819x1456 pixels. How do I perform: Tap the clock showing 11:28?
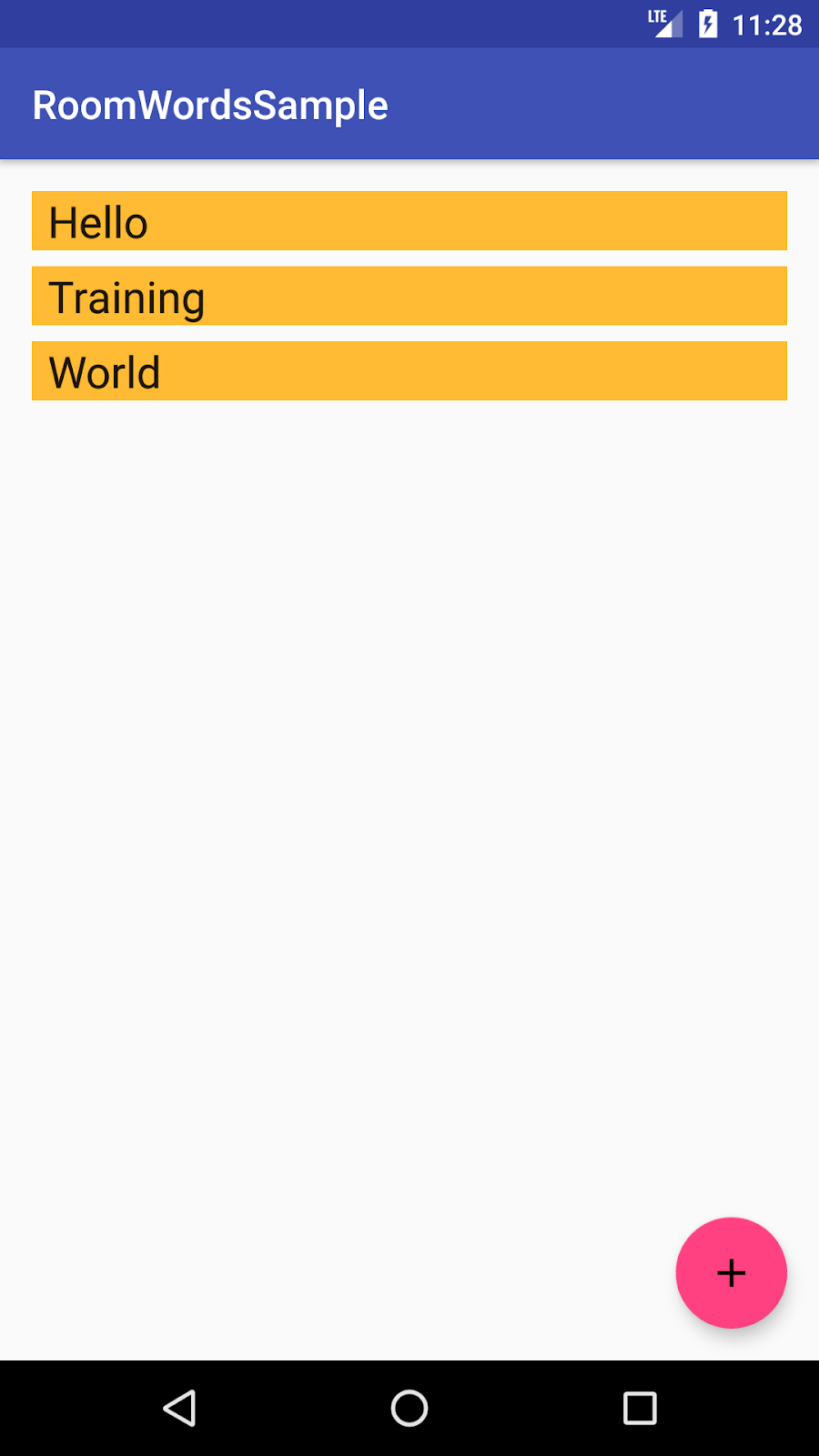(x=769, y=25)
